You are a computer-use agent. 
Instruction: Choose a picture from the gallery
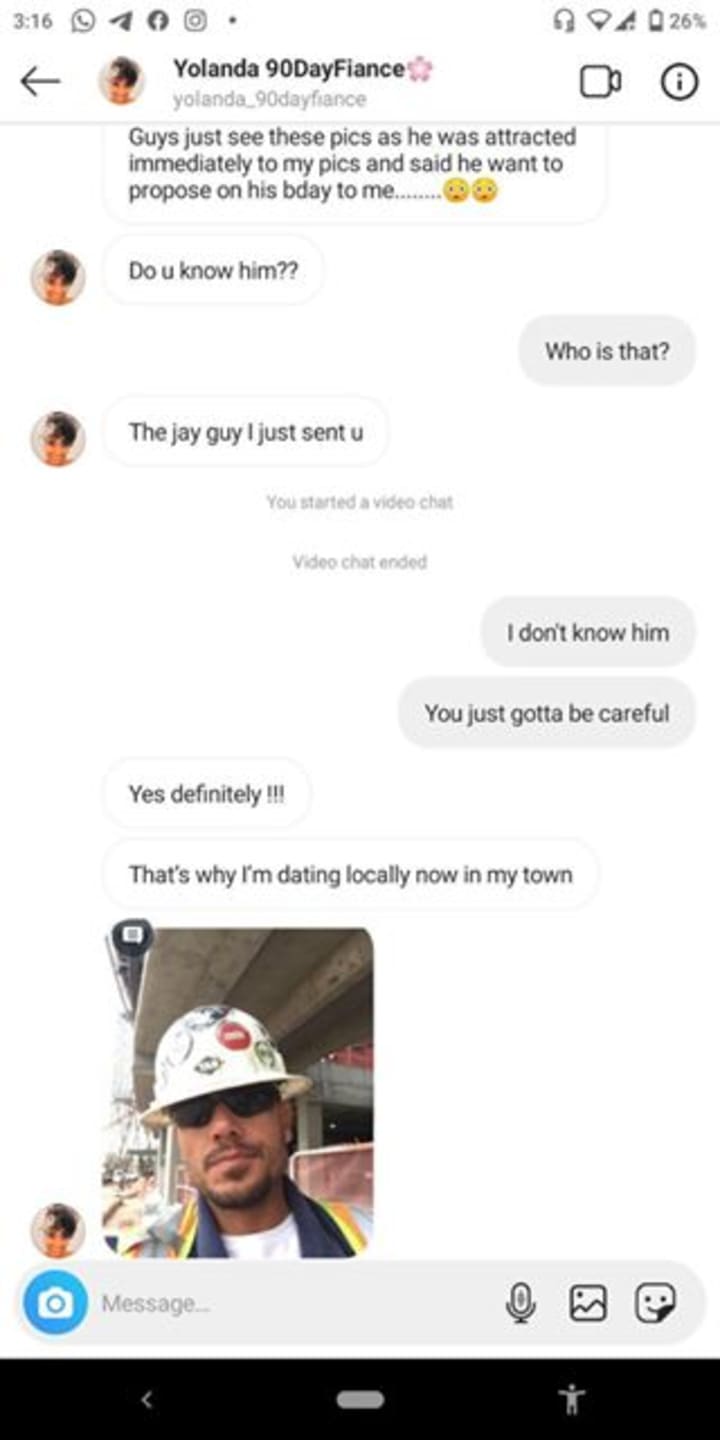[588, 1302]
